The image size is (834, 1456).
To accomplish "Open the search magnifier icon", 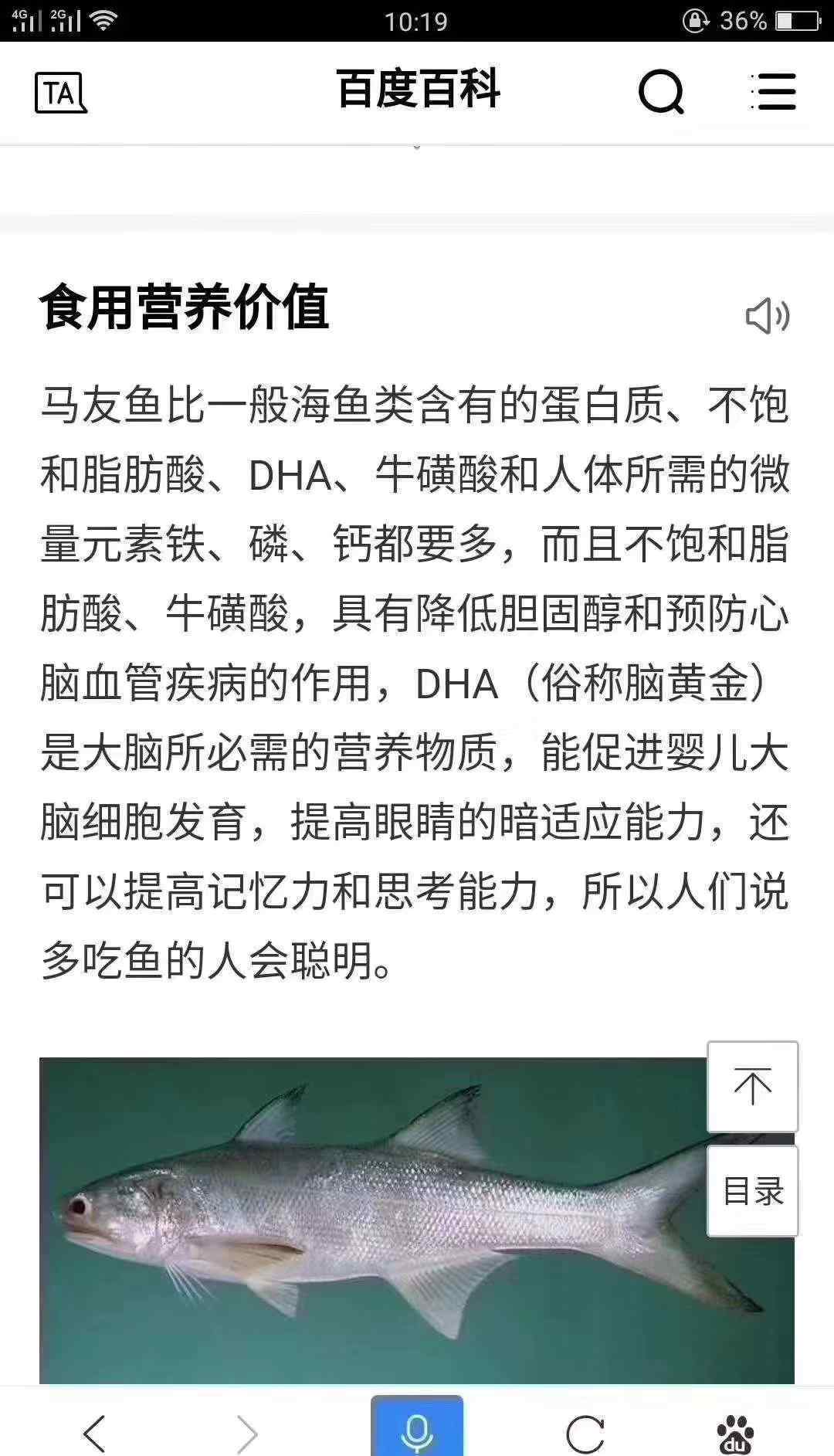I will coord(662,92).
